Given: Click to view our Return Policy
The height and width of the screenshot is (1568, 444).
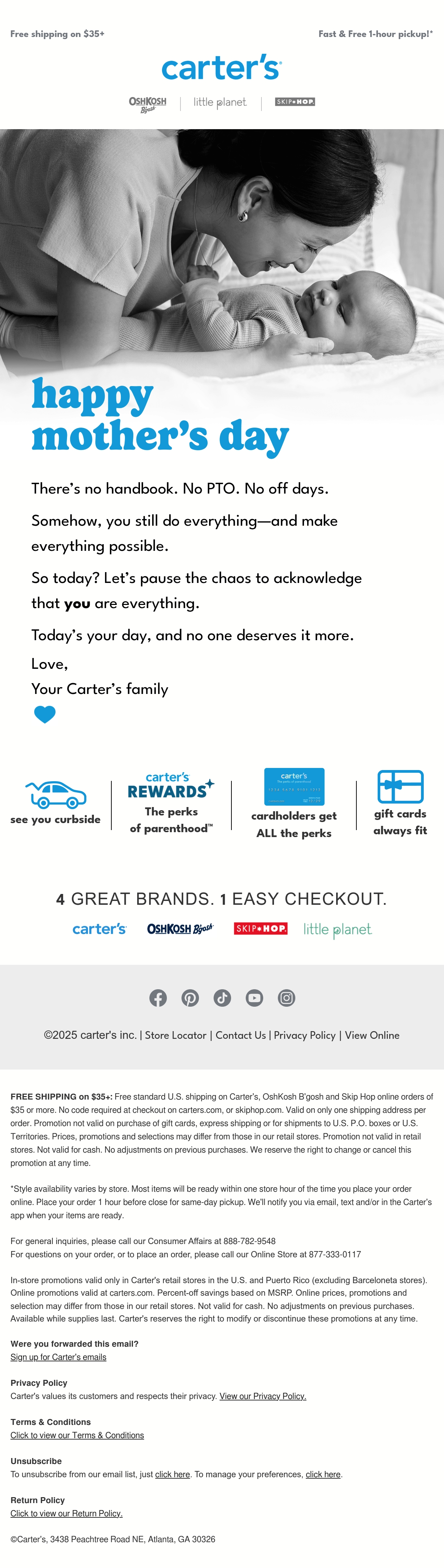Looking at the screenshot, I should [x=66, y=1513].
